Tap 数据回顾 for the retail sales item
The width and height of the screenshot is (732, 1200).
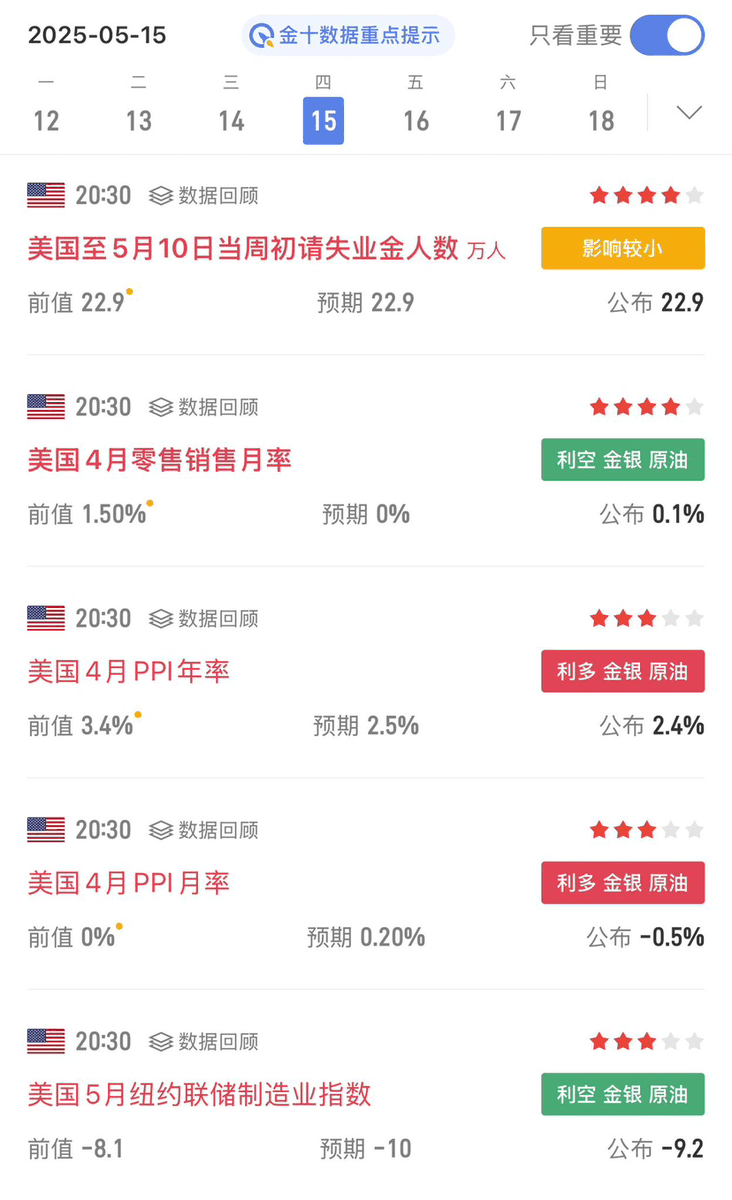[x=204, y=407]
